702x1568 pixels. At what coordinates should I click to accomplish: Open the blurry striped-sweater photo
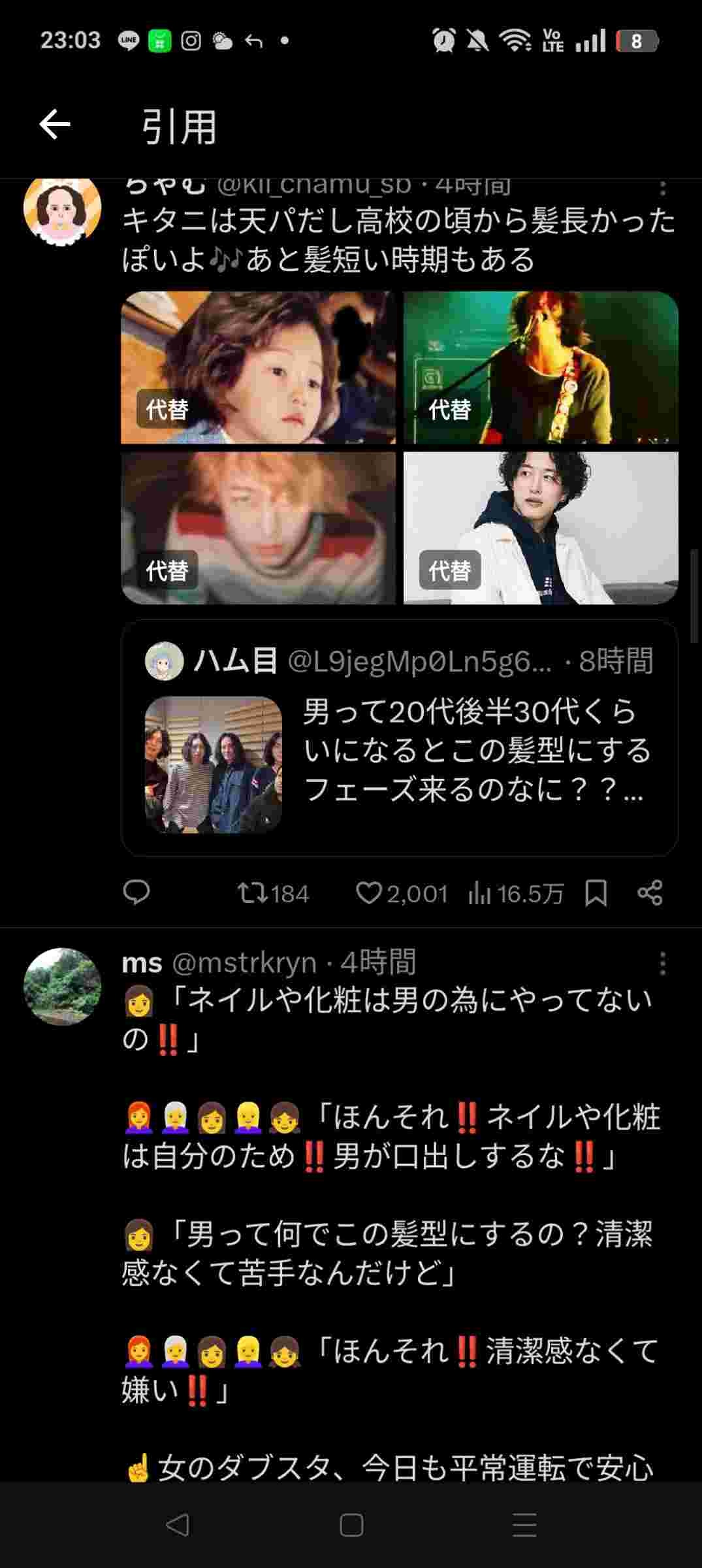tap(258, 528)
